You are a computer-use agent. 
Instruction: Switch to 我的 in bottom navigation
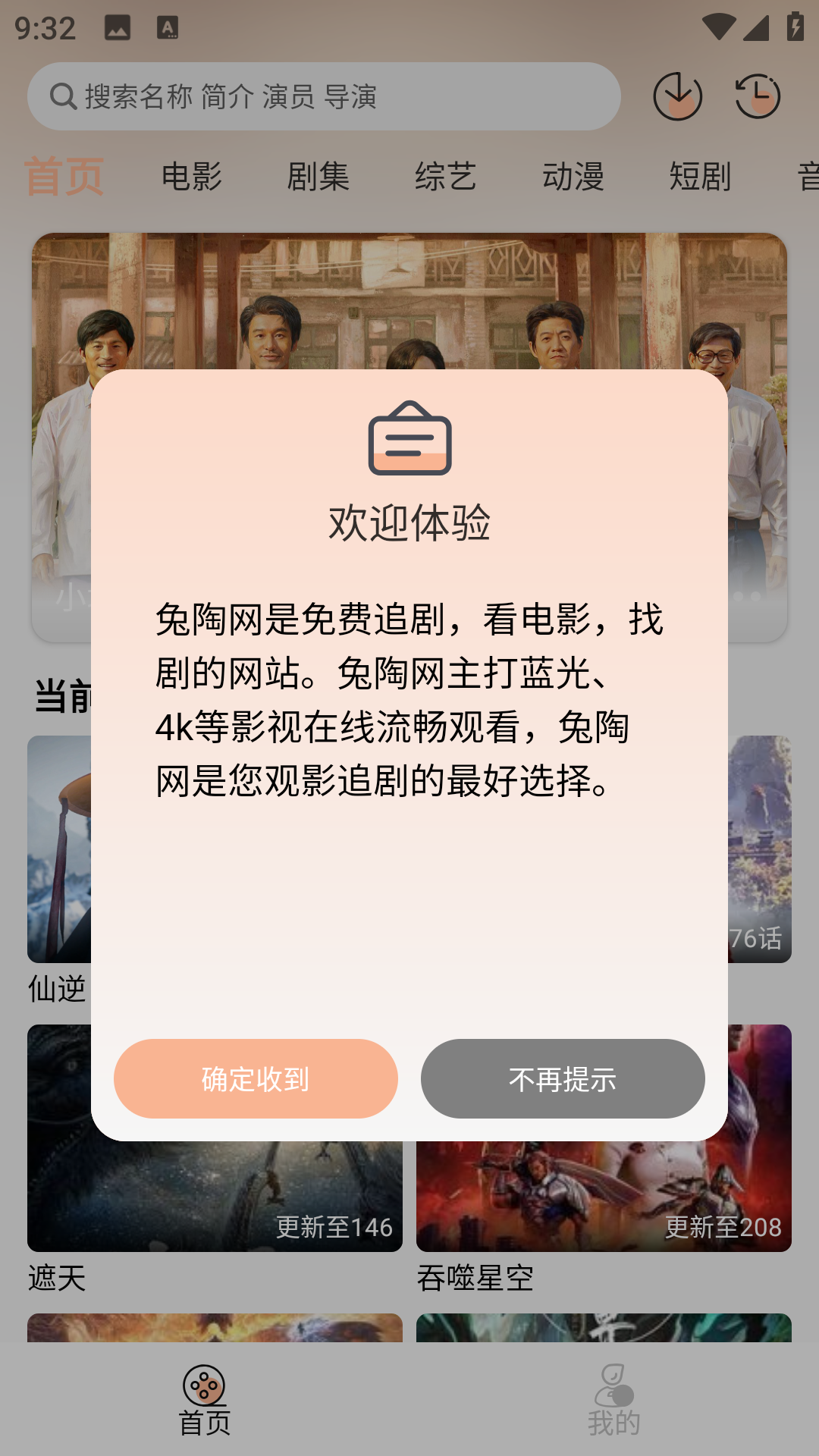click(614, 1400)
